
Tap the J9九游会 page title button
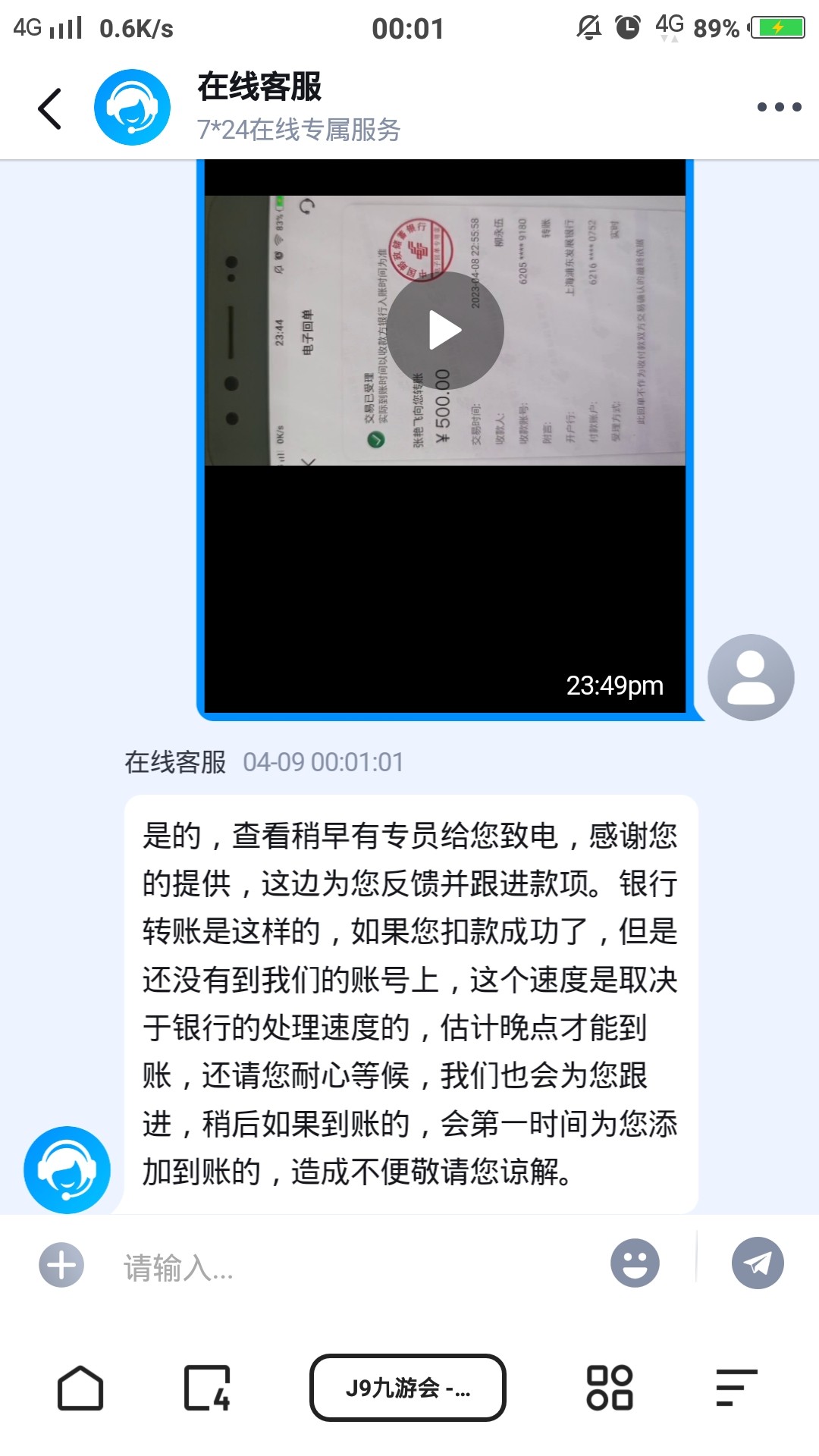(x=408, y=1388)
